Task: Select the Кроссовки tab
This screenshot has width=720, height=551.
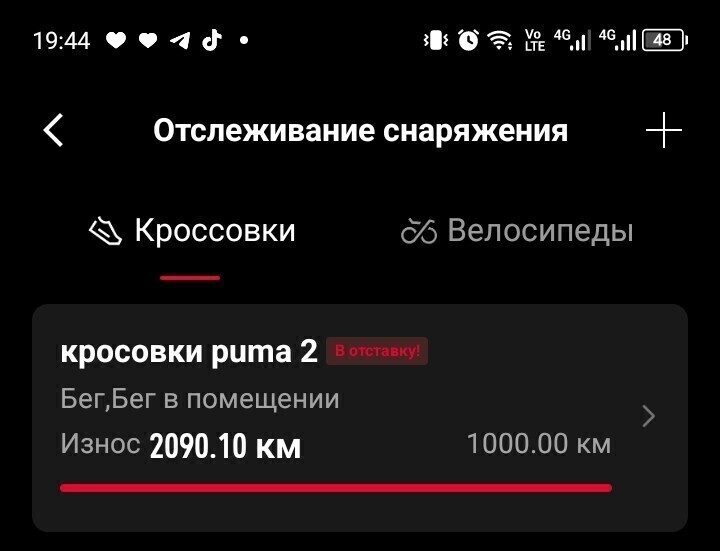Action: 192,231
